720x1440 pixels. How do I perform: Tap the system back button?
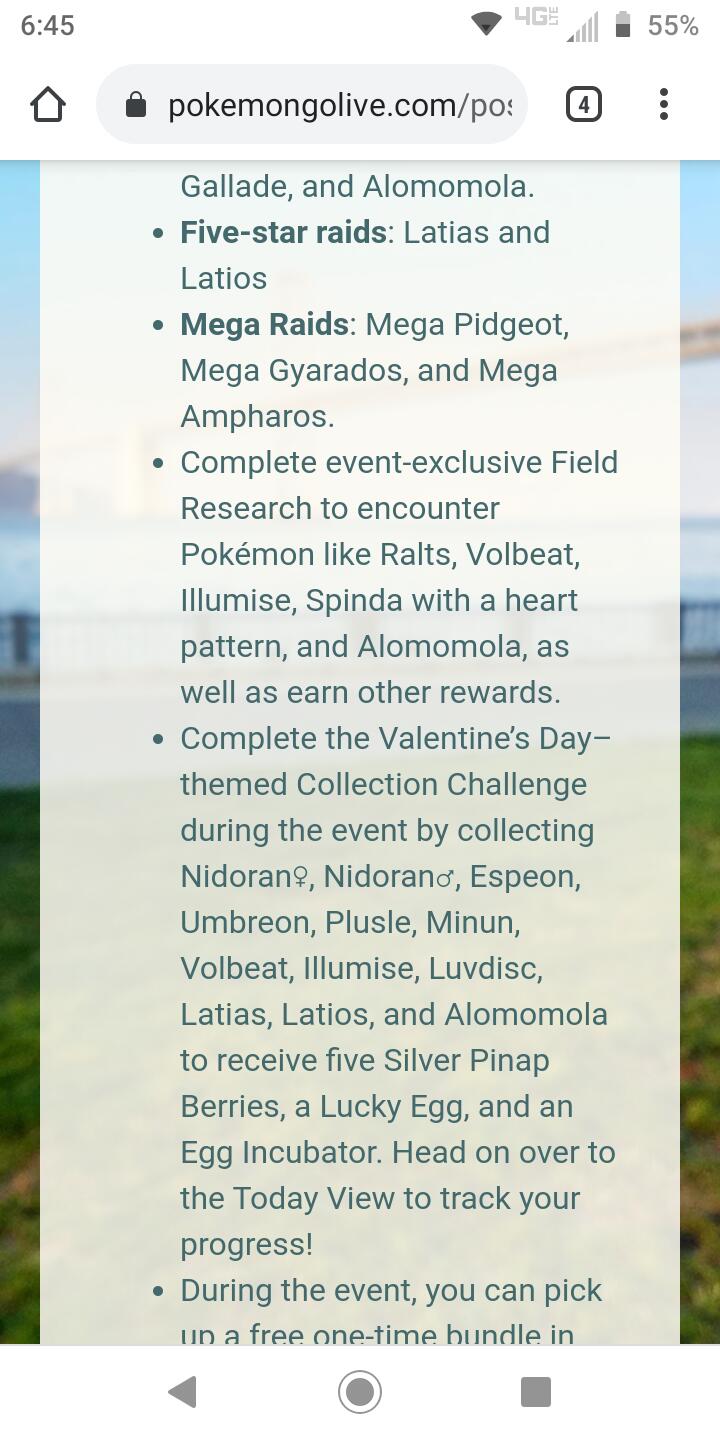click(182, 1391)
